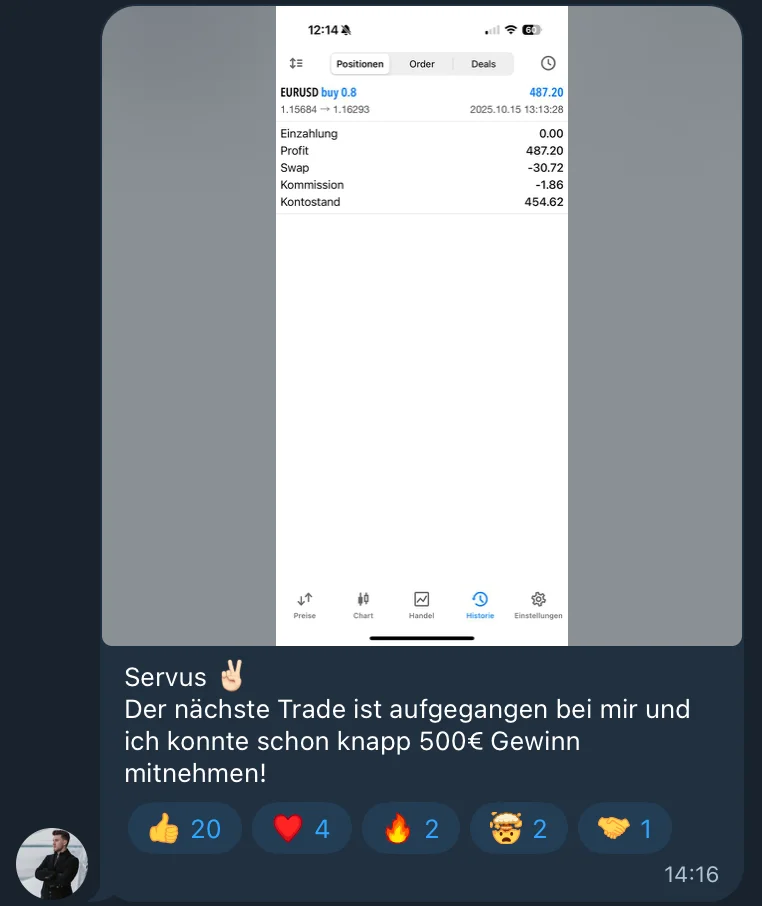Toggle the red heart reaction
The width and height of the screenshot is (762, 906).
coord(301,828)
